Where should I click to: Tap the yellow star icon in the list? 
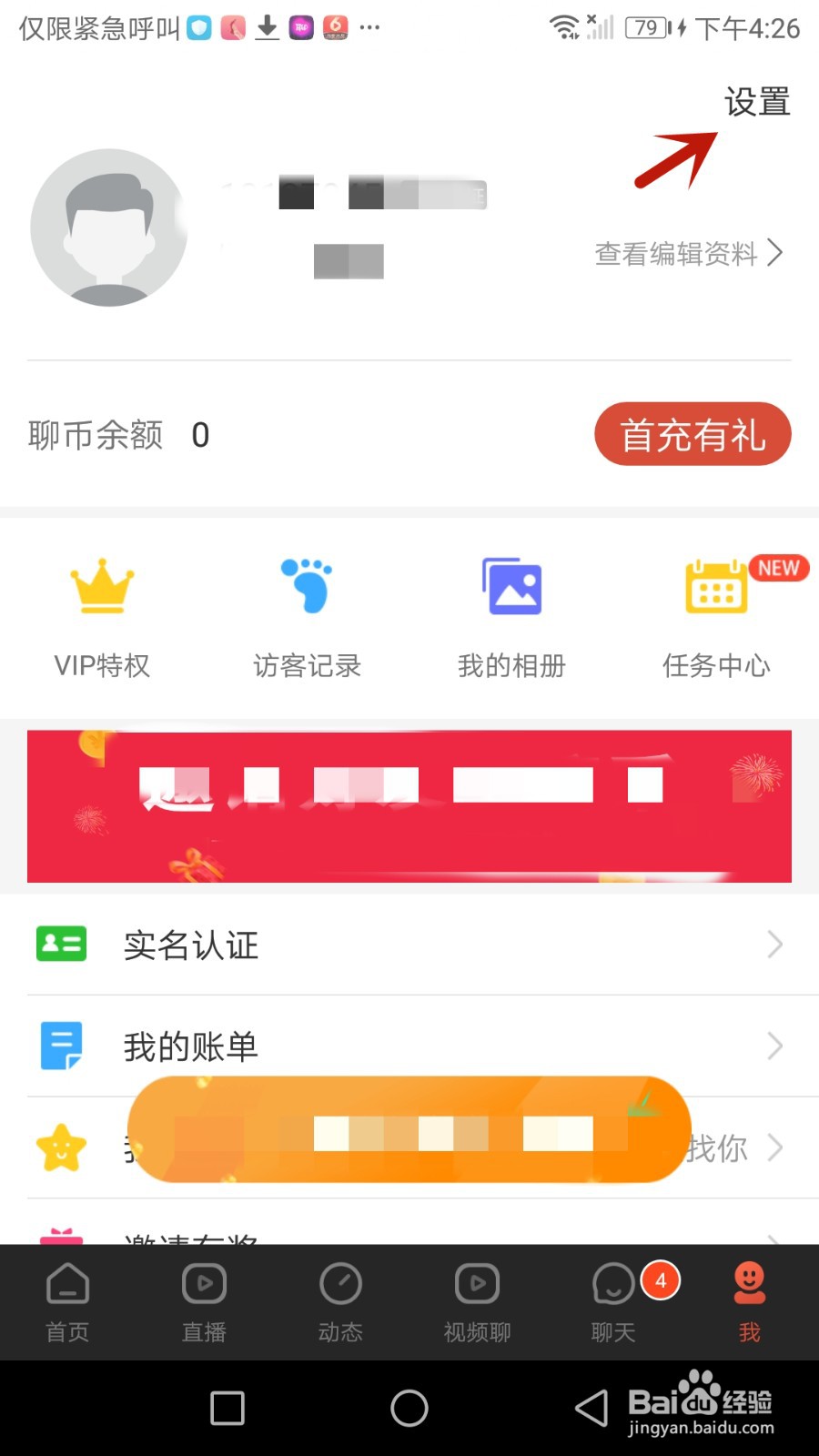click(60, 1148)
